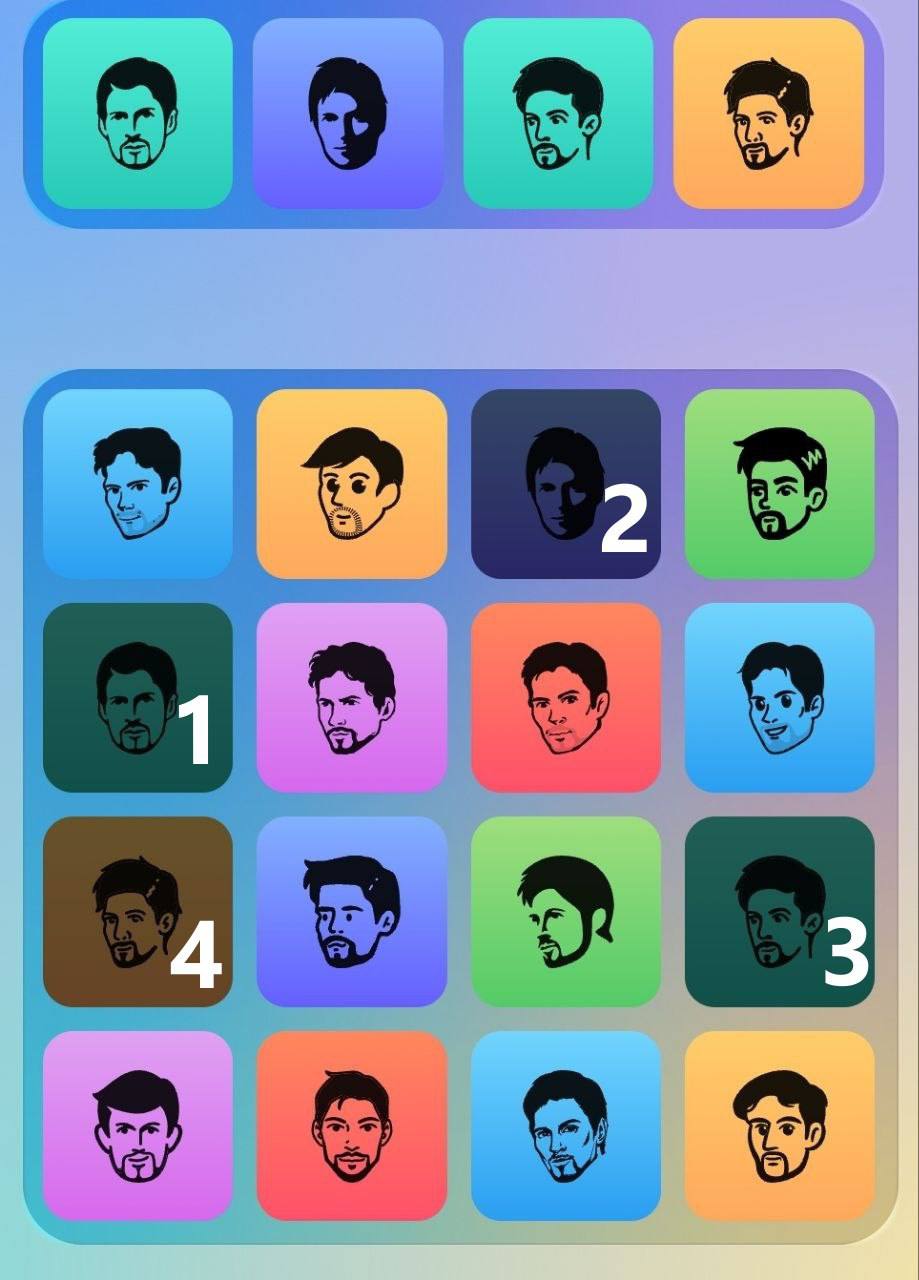Deselect the dark tile marked number 2

click(x=565, y=483)
